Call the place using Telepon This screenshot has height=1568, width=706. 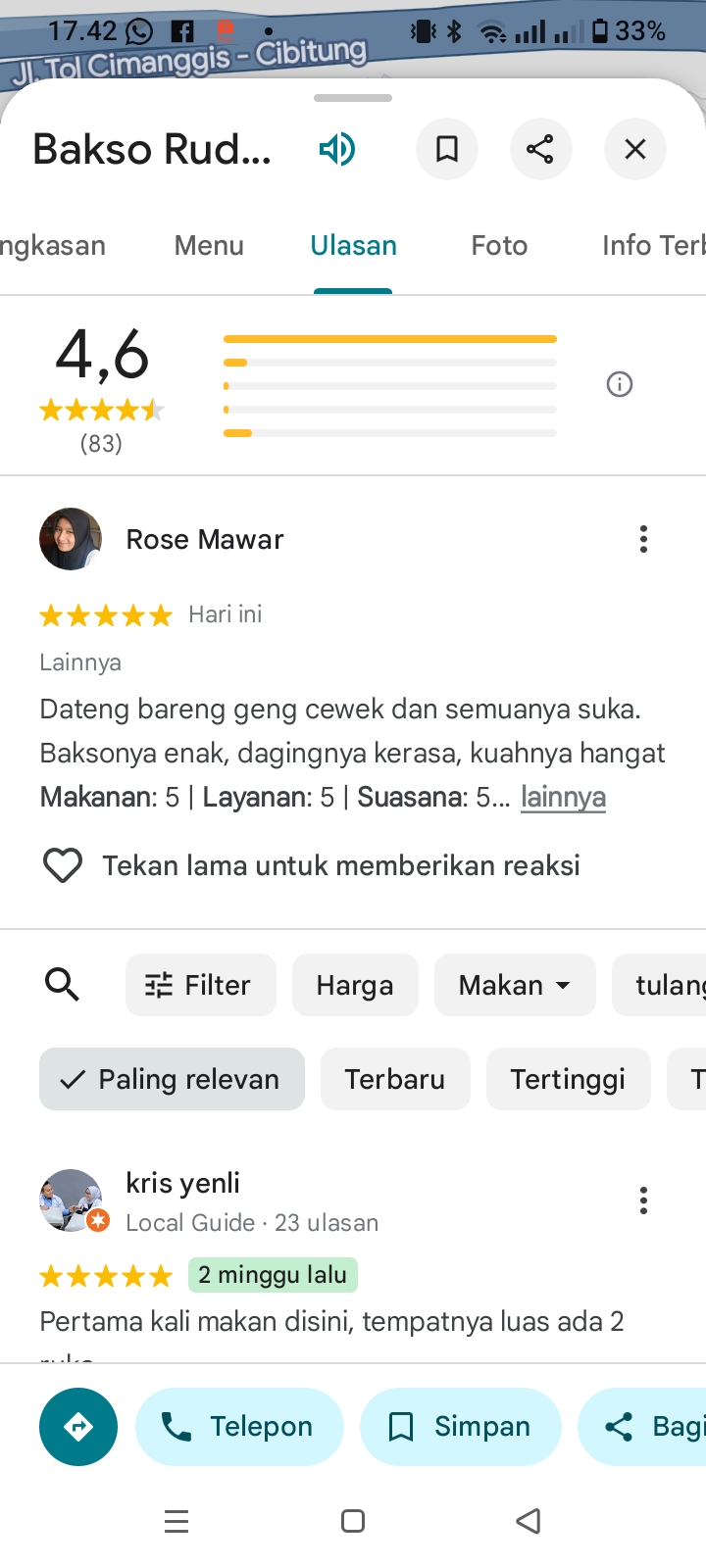[x=239, y=1427]
